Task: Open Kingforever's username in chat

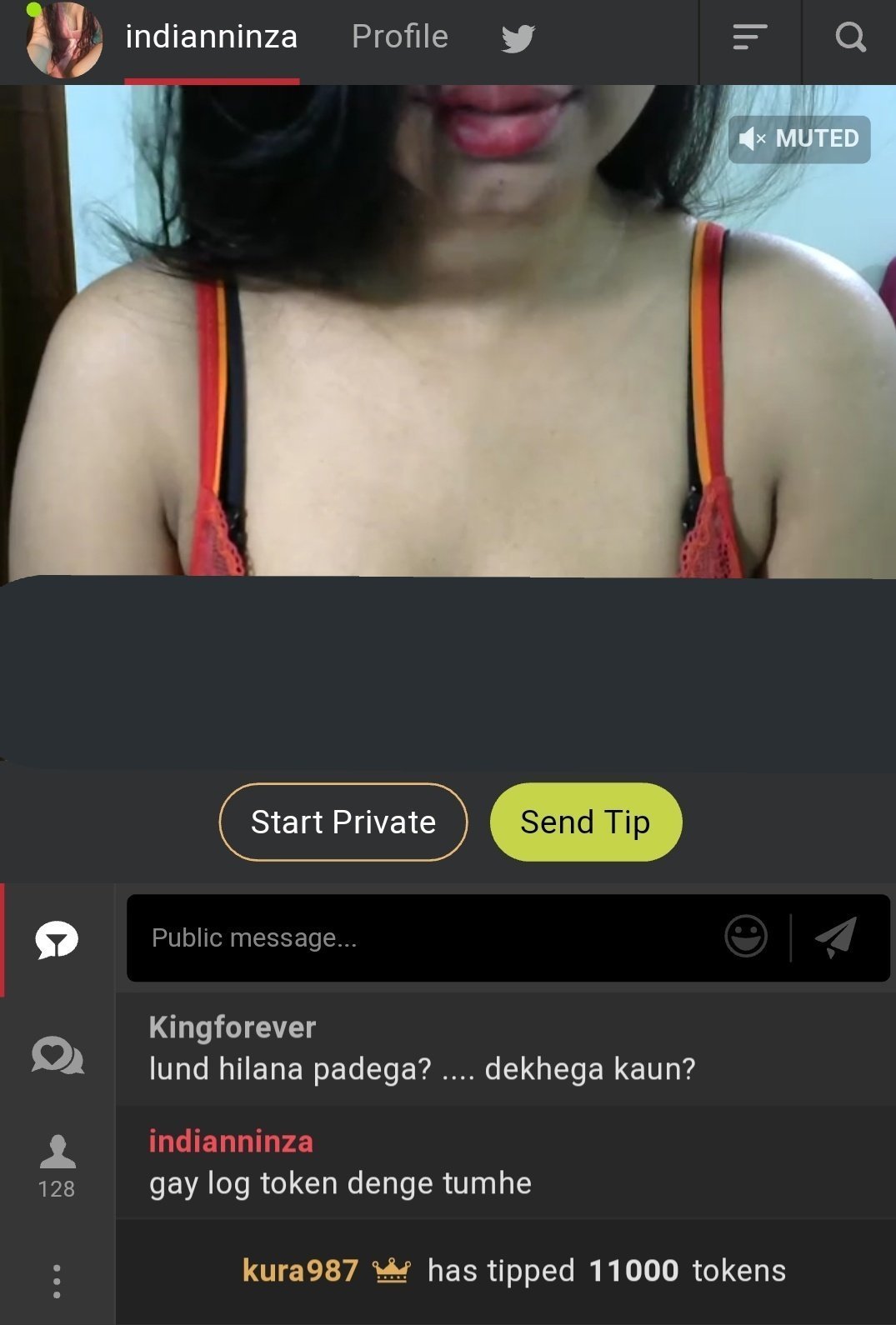Action: pyautogui.click(x=233, y=1027)
